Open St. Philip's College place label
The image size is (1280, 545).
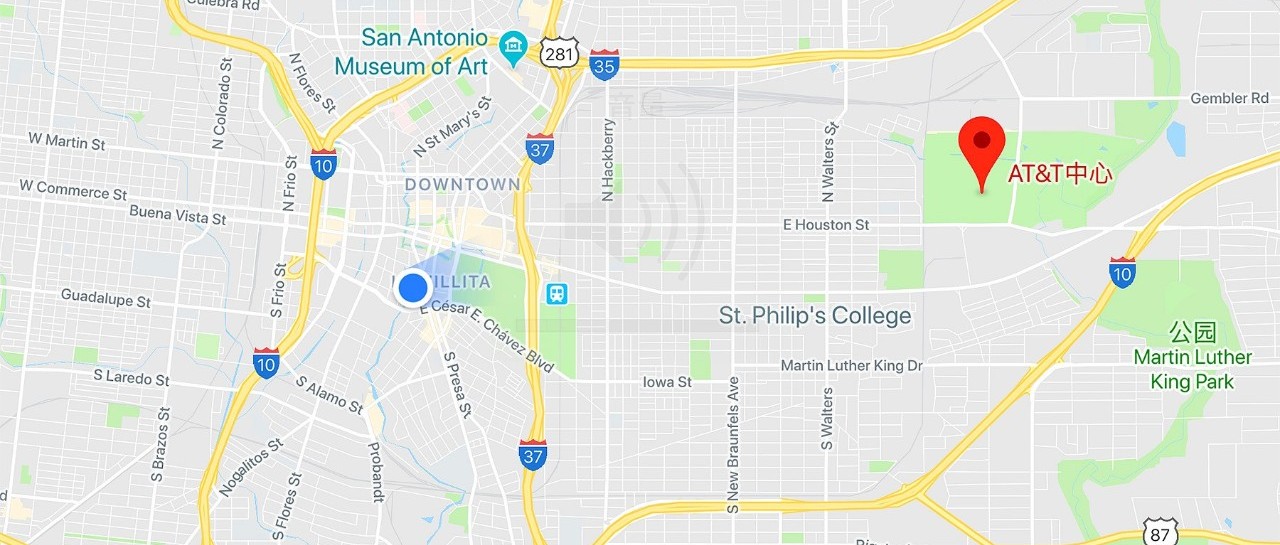(x=815, y=316)
